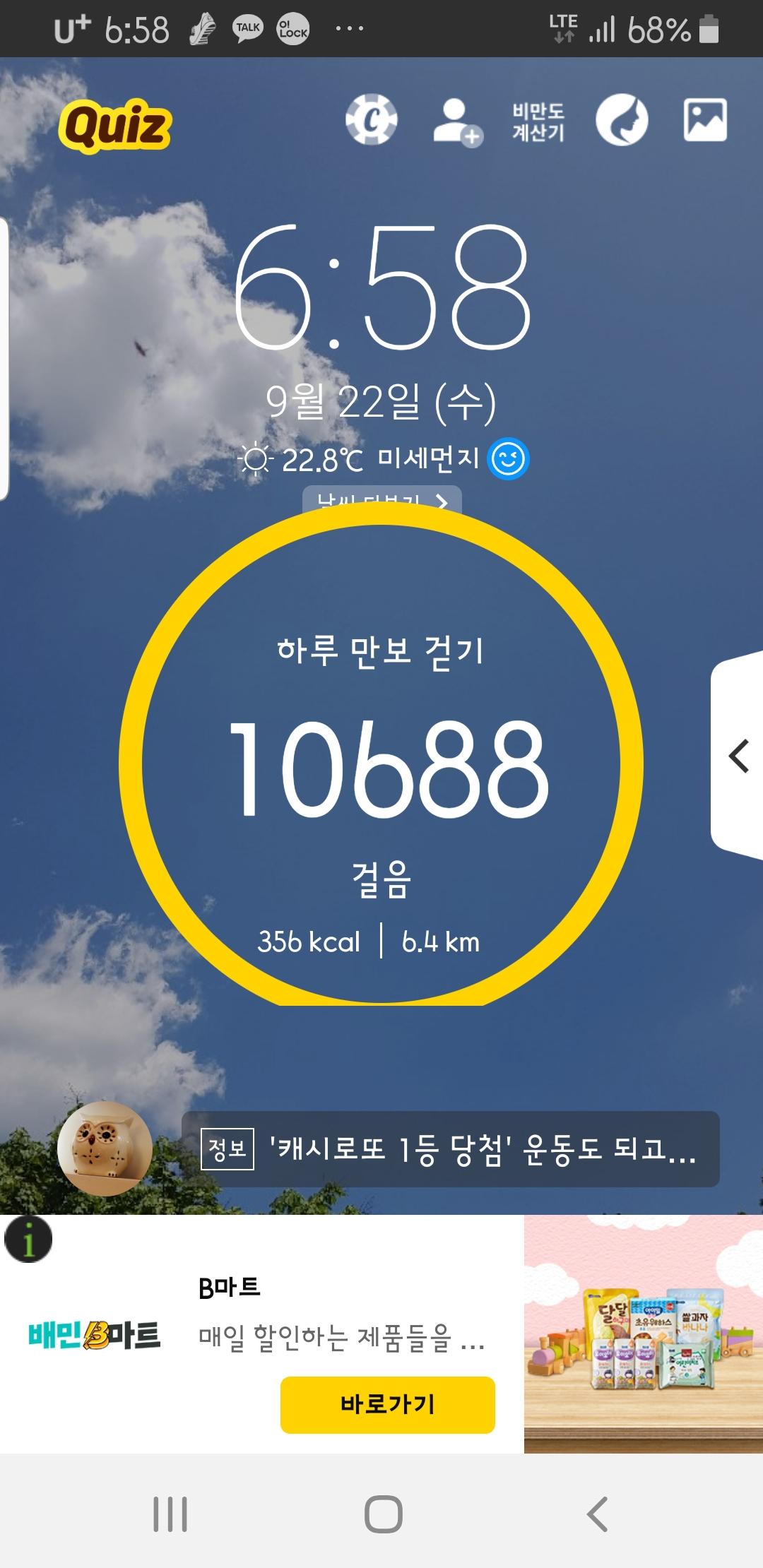The height and width of the screenshot is (1568, 763).
Task: Expand the side panel arrow
Action: click(738, 756)
